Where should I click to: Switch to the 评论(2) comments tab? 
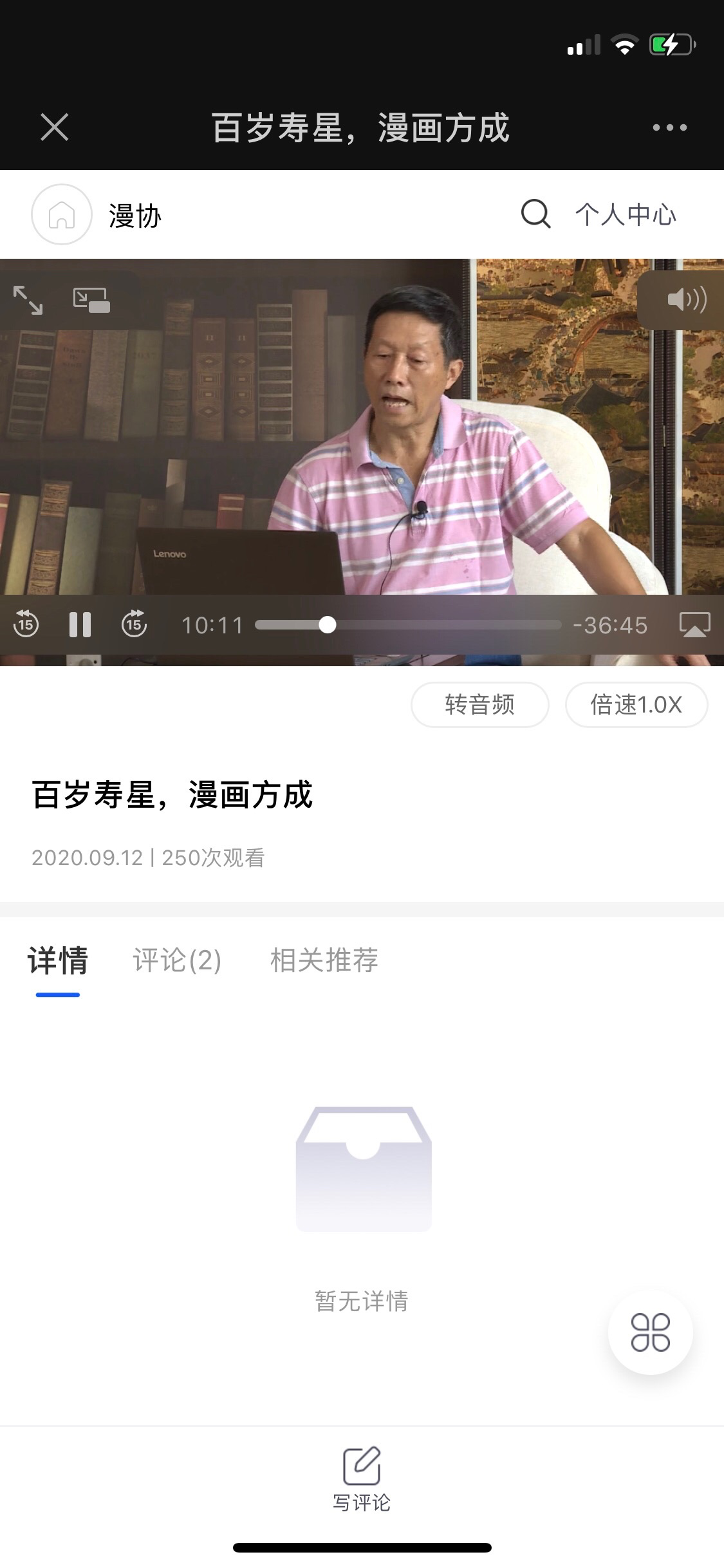click(x=177, y=960)
